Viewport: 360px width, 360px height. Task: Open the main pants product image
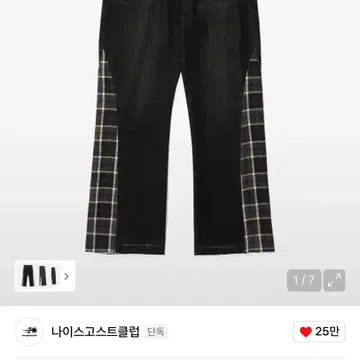point(180,128)
